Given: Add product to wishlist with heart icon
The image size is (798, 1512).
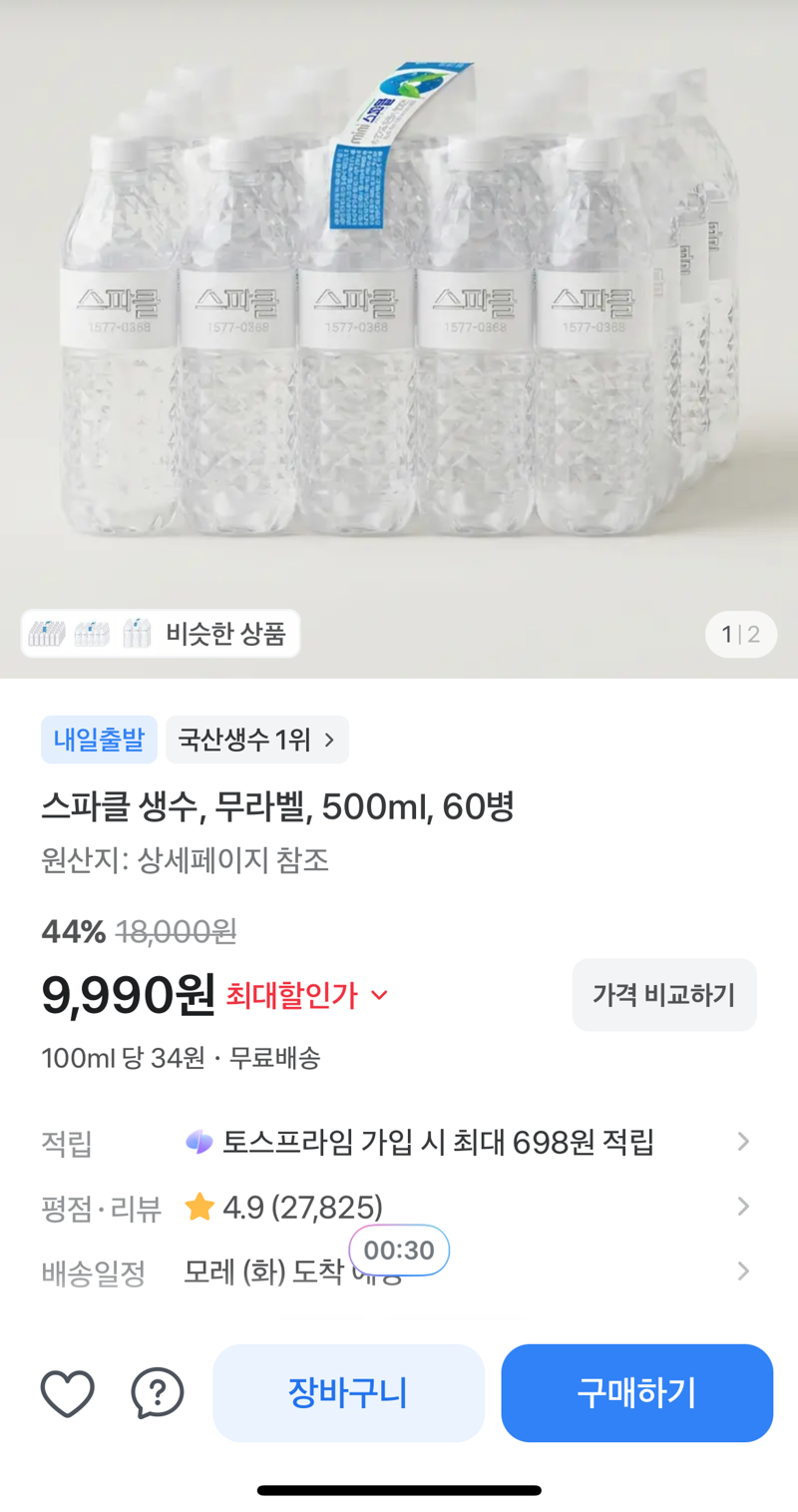Looking at the screenshot, I should (x=68, y=1393).
